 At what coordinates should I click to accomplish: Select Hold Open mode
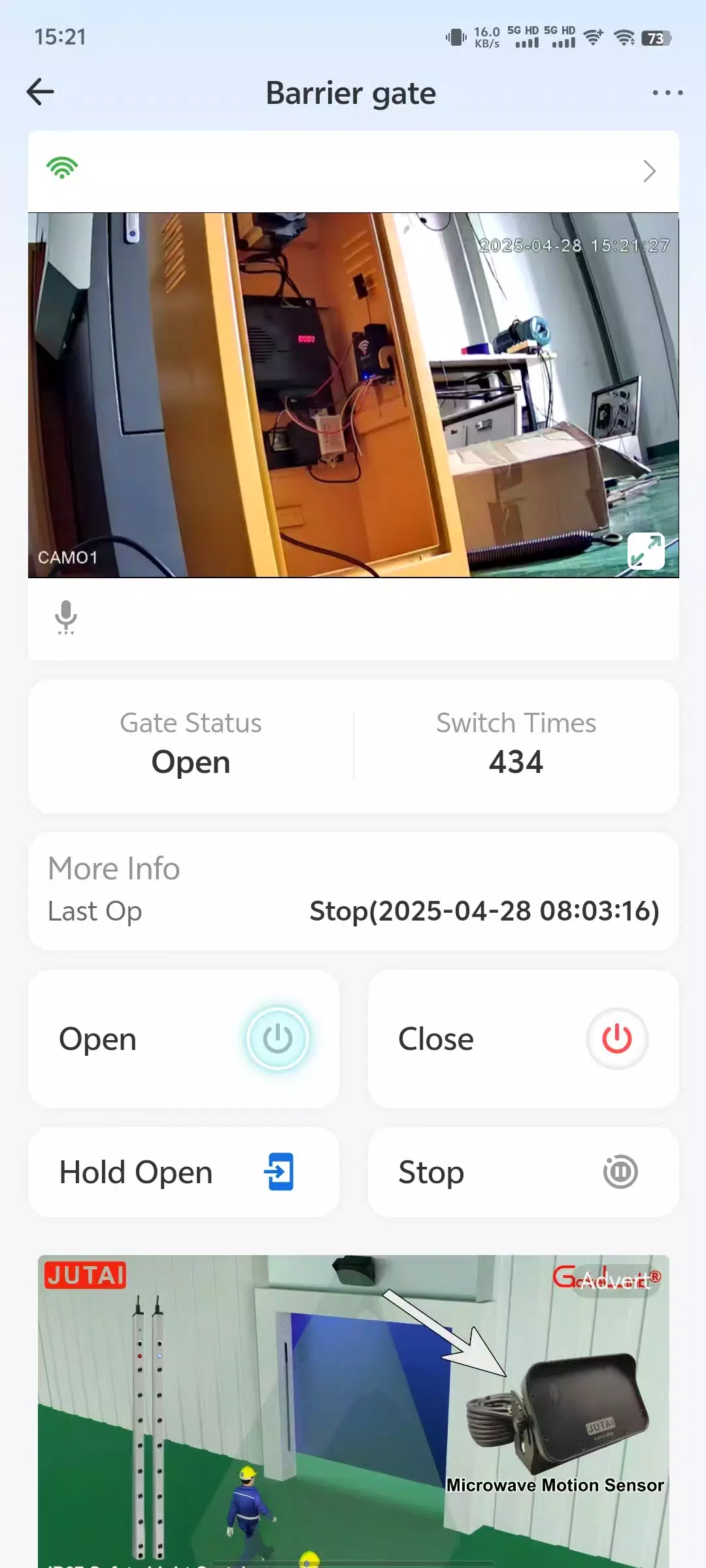[x=184, y=1172]
